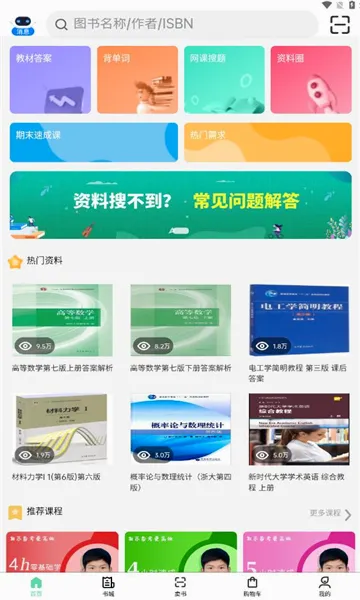Open 新时代大学学术英语 综合教程 上册
The image size is (360, 600).
299,442
